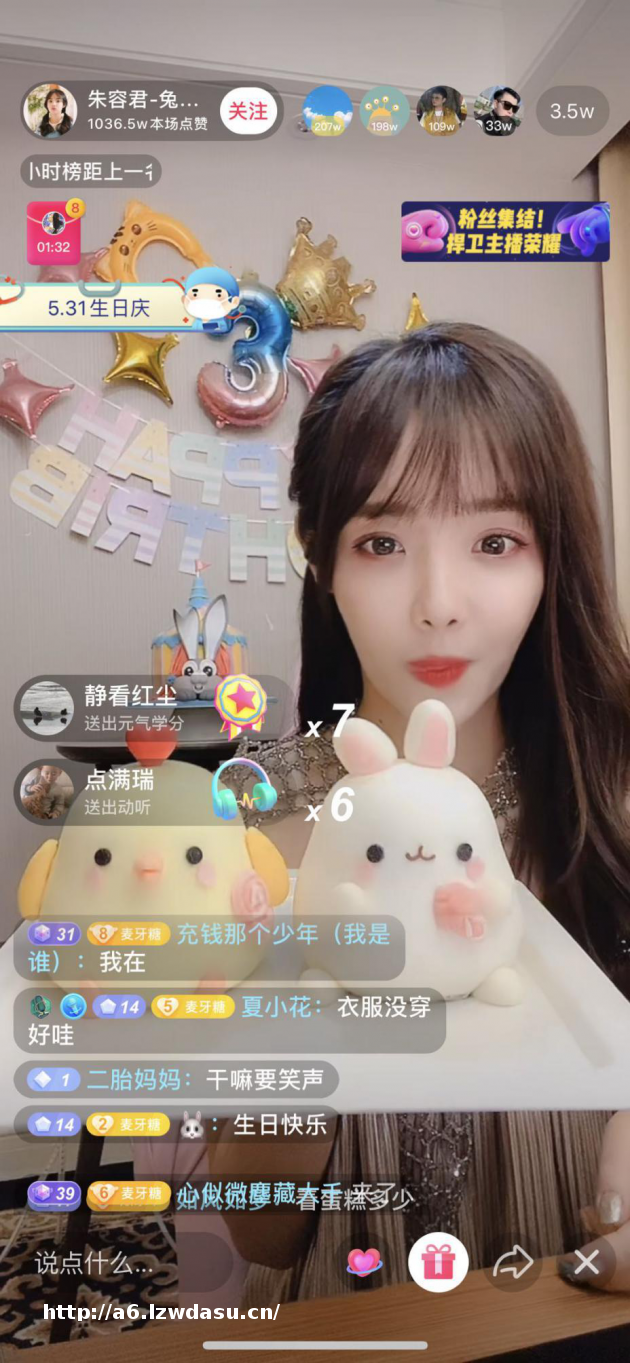The image size is (630, 1363).
Task: Open the hourly ranking 小时榜 banner
Action: (90, 171)
